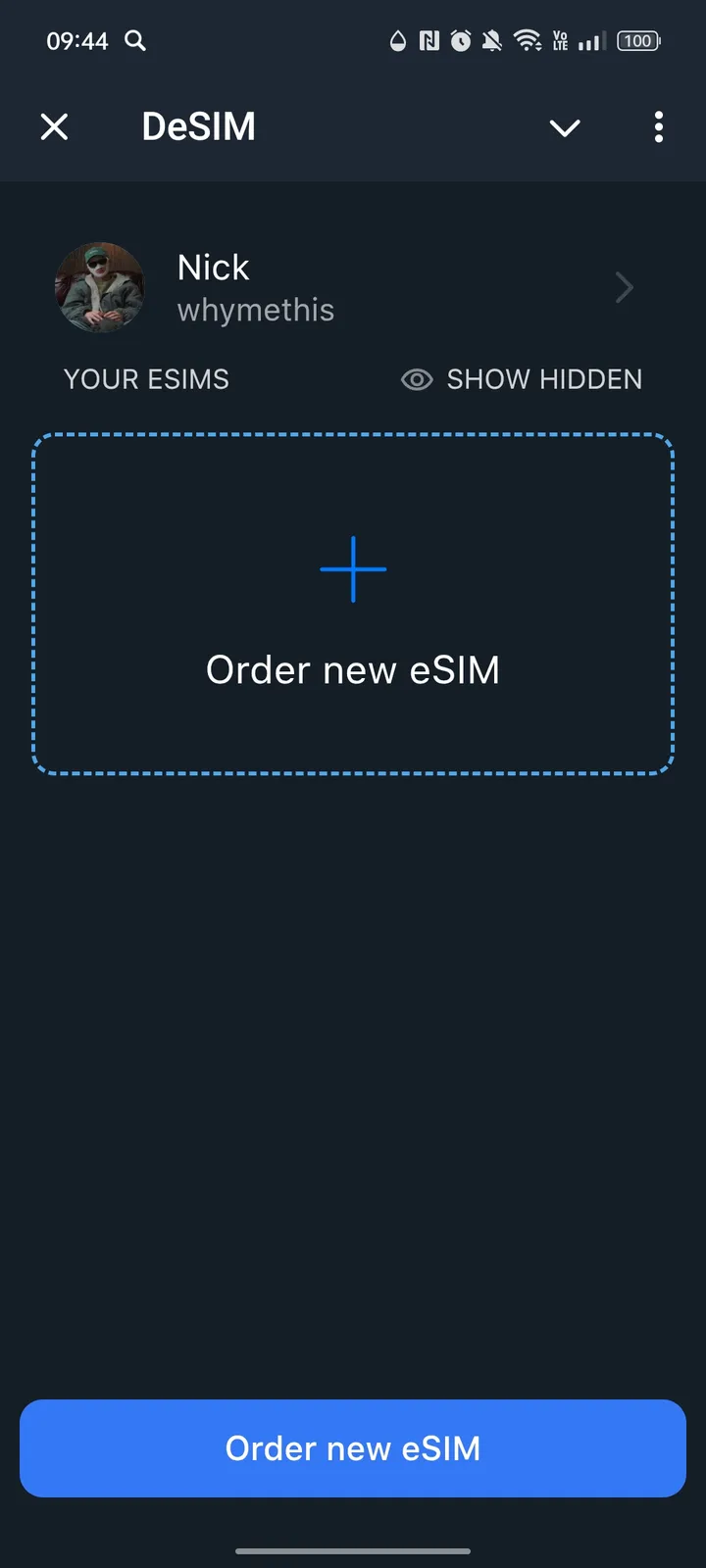
Task: Select the YOUR ESIMS section label
Action: click(146, 379)
